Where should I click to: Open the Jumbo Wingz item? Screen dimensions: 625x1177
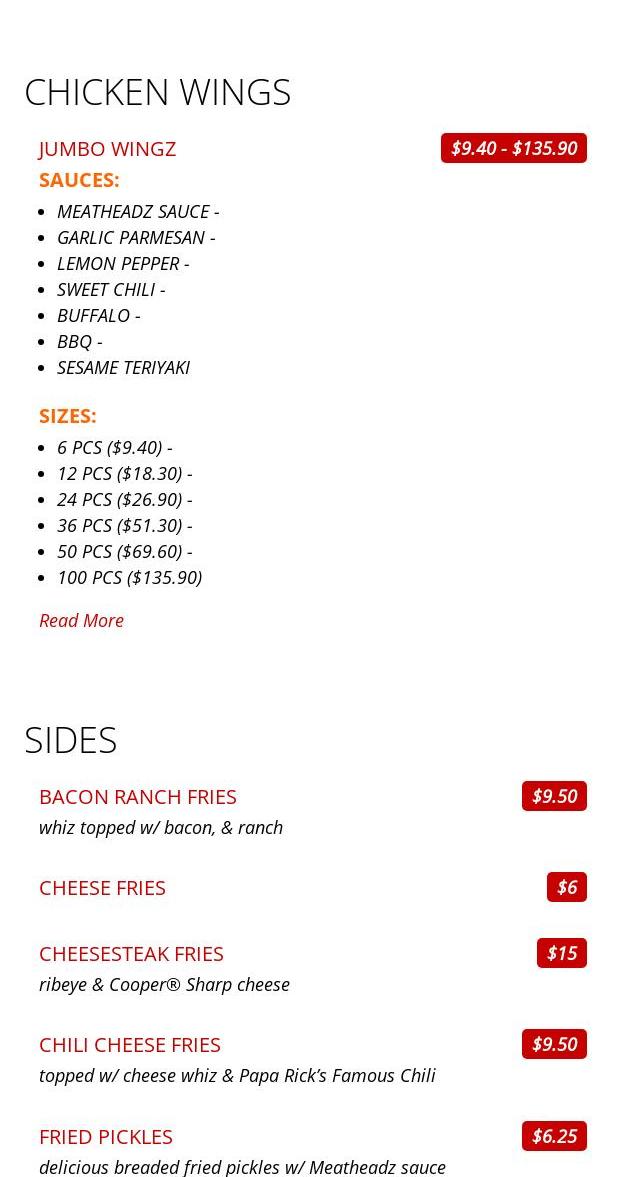click(x=107, y=149)
